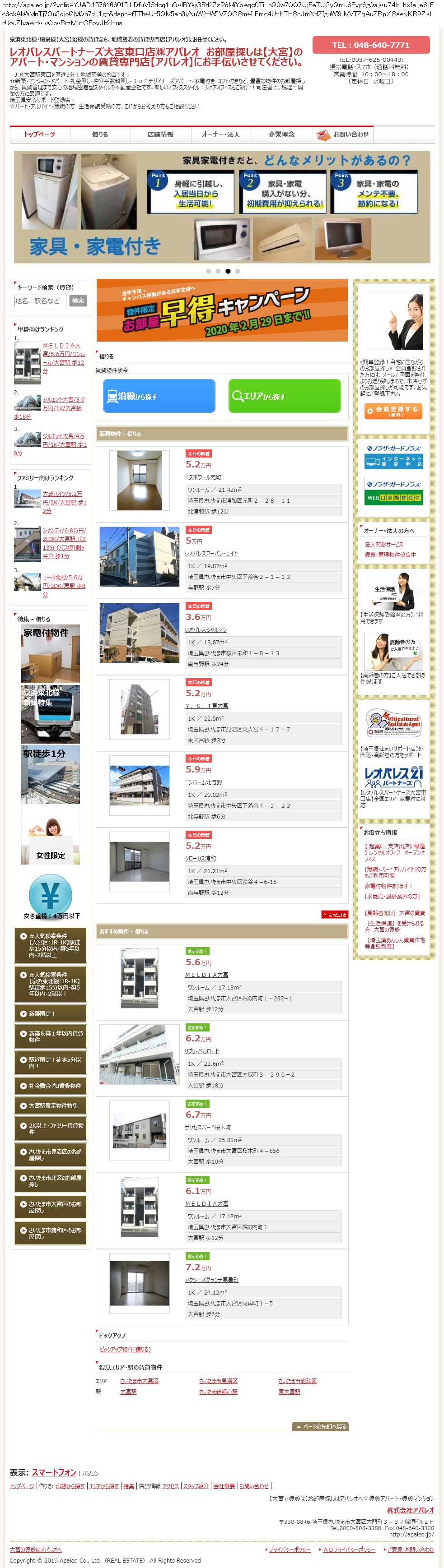Image resolution: width=444 pixels, height=1568 pixels.
Task: Open the エスポワール元町 listing link
Action: (203, 477)
